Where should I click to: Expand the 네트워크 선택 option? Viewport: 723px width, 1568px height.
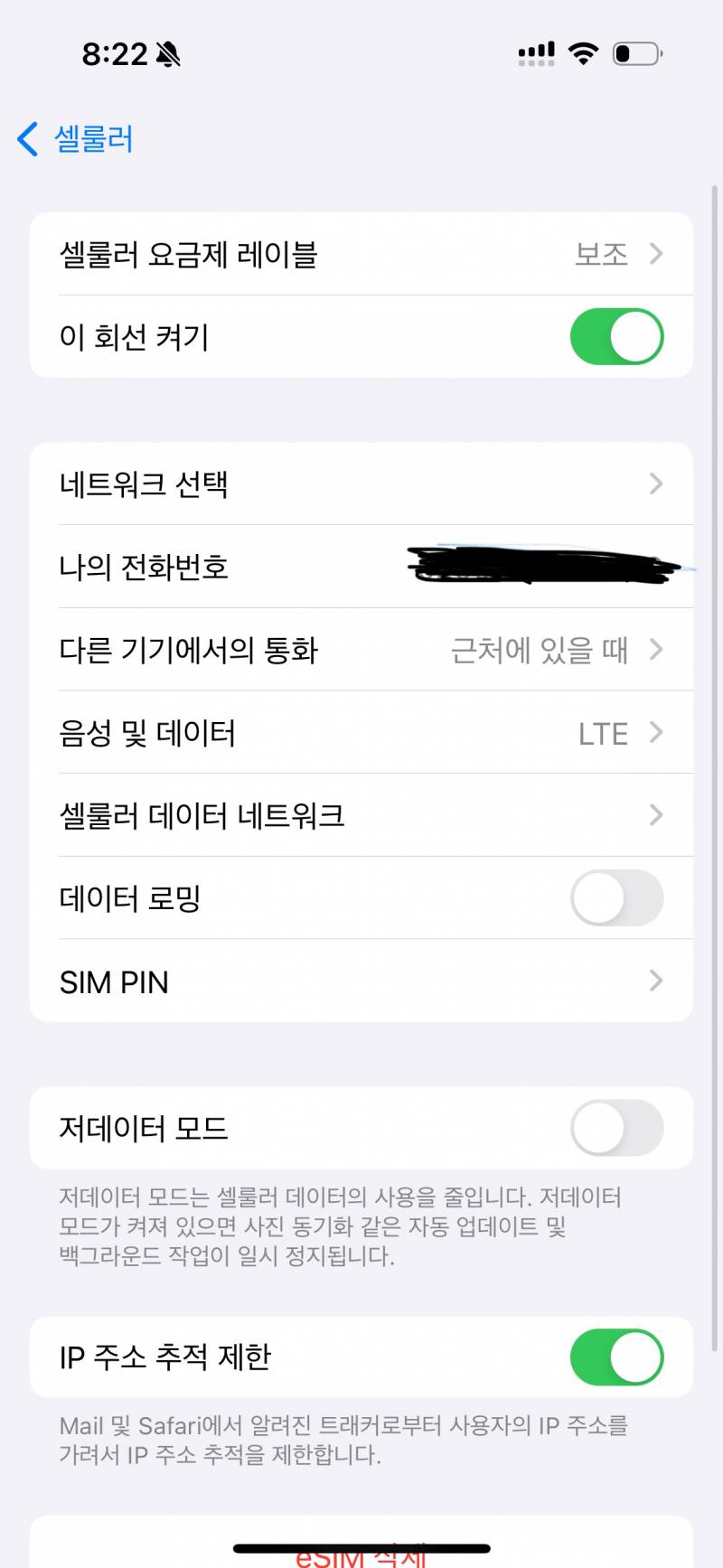361,484
